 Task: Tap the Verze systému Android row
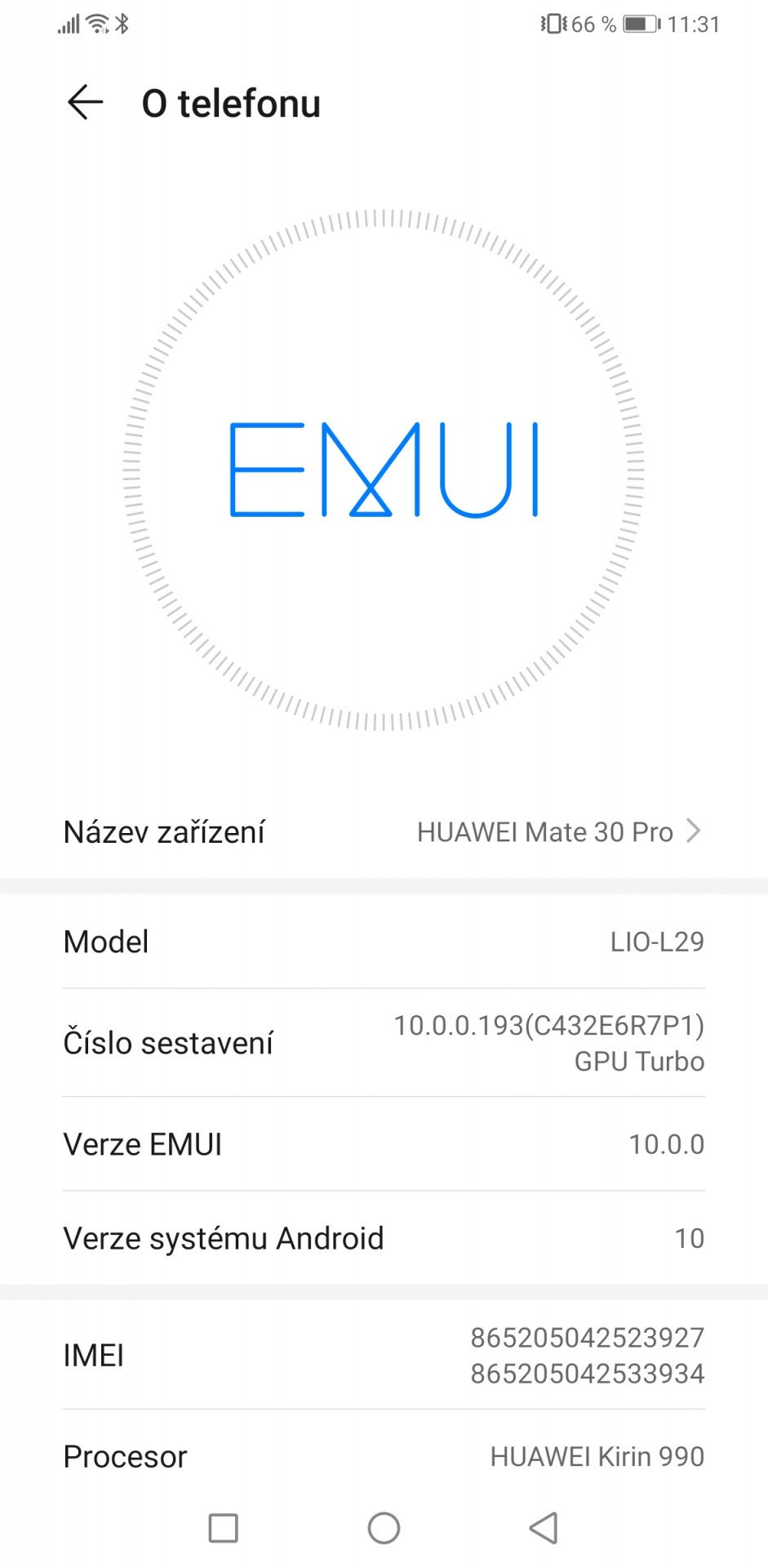tap(384, 1238)
